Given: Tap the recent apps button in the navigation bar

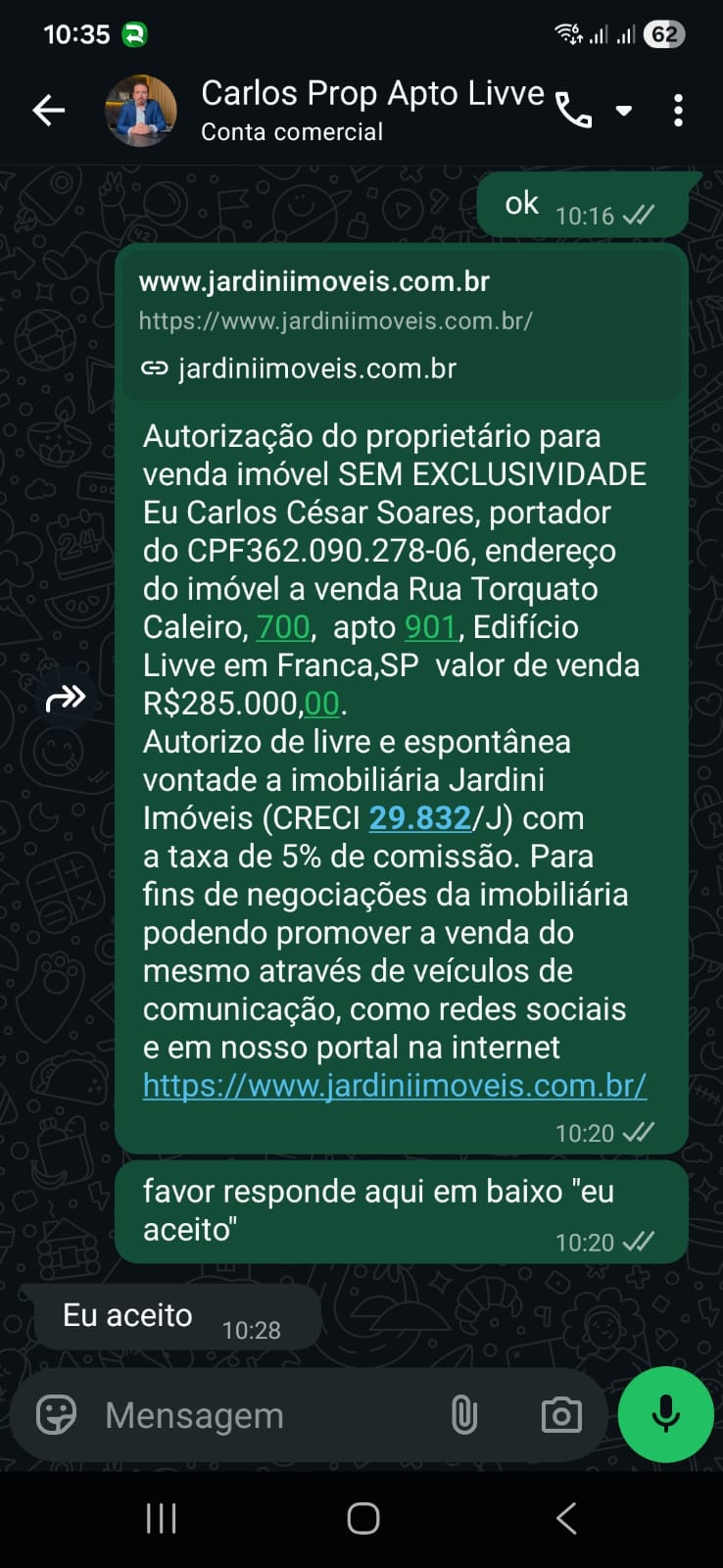Looking at the screenshot, I should click(x=160, y=1516).
